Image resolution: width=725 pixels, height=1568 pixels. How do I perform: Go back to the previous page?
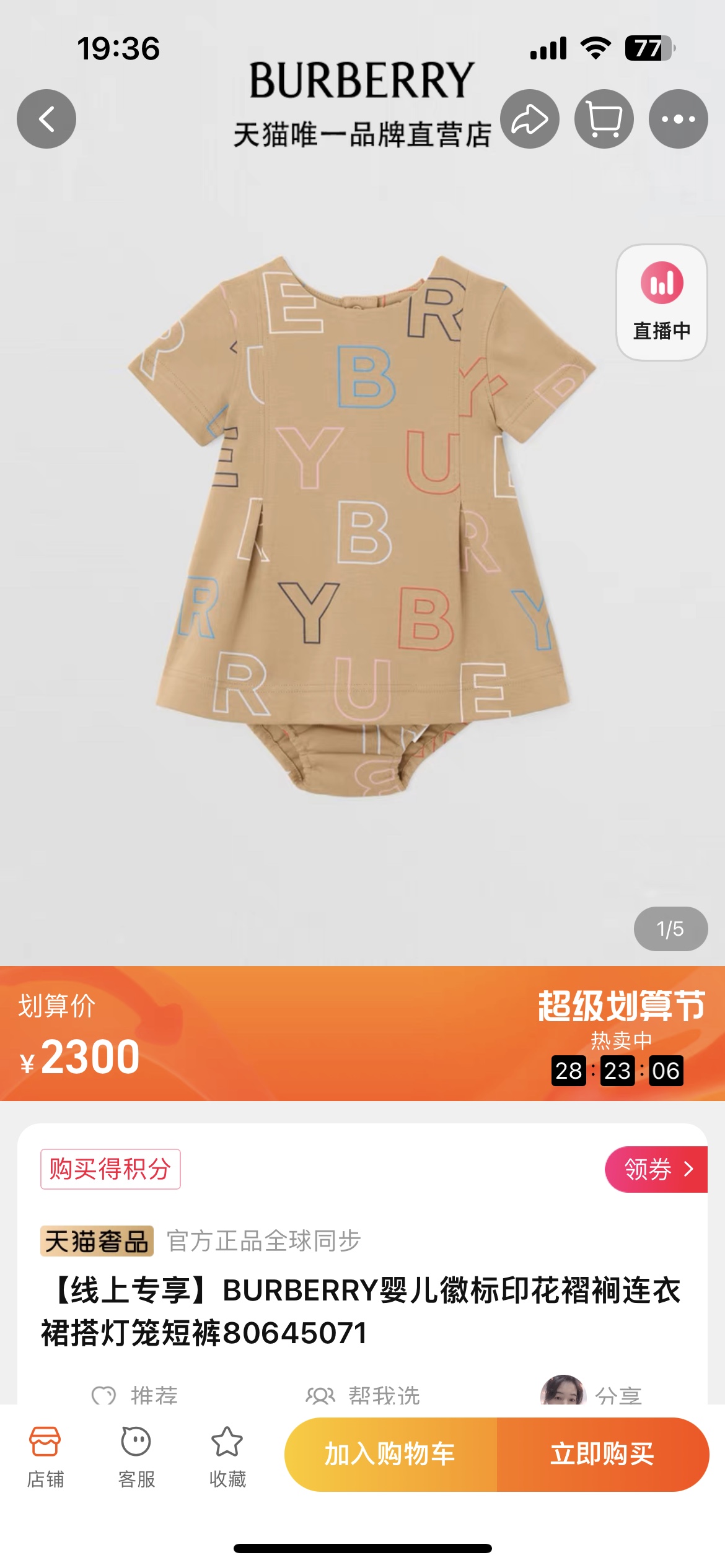click(46, 119)
